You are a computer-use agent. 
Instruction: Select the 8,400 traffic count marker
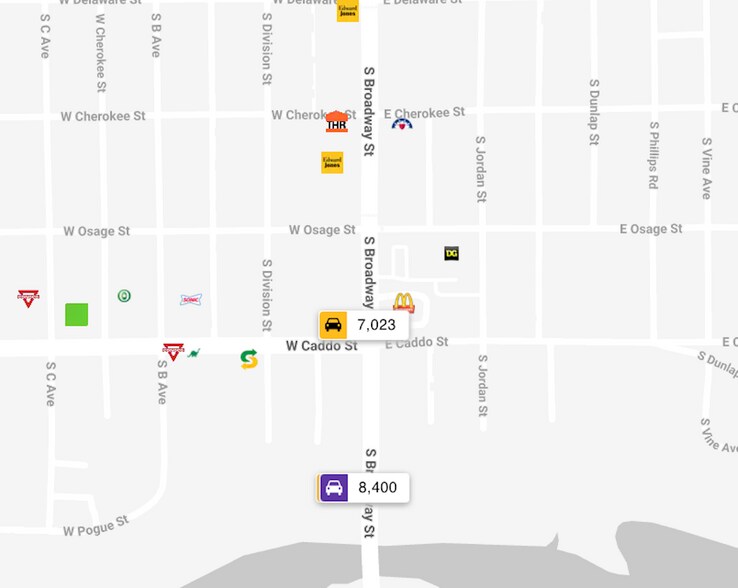[362, 488]
